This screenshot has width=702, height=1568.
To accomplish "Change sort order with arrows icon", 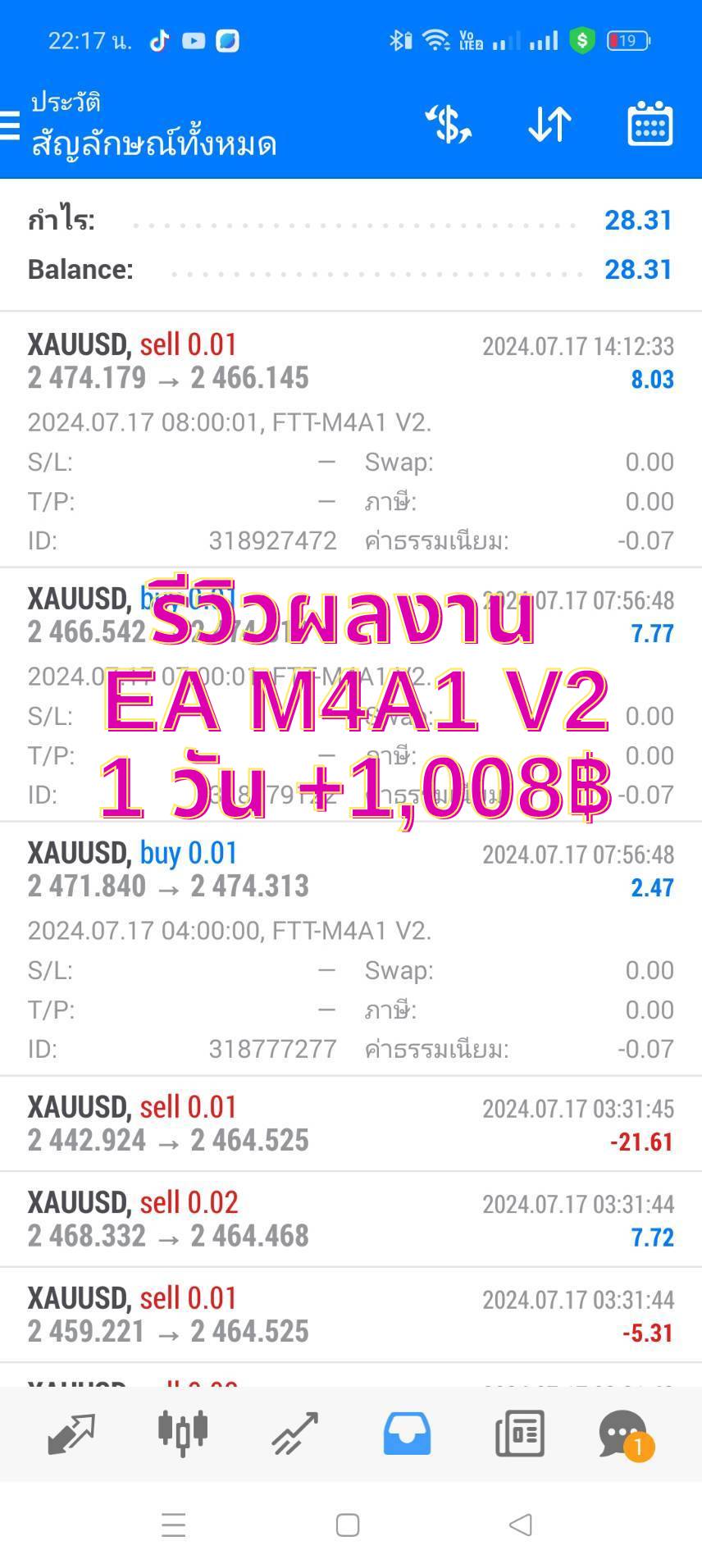I will pyautogui.click(x=549, y=125).
